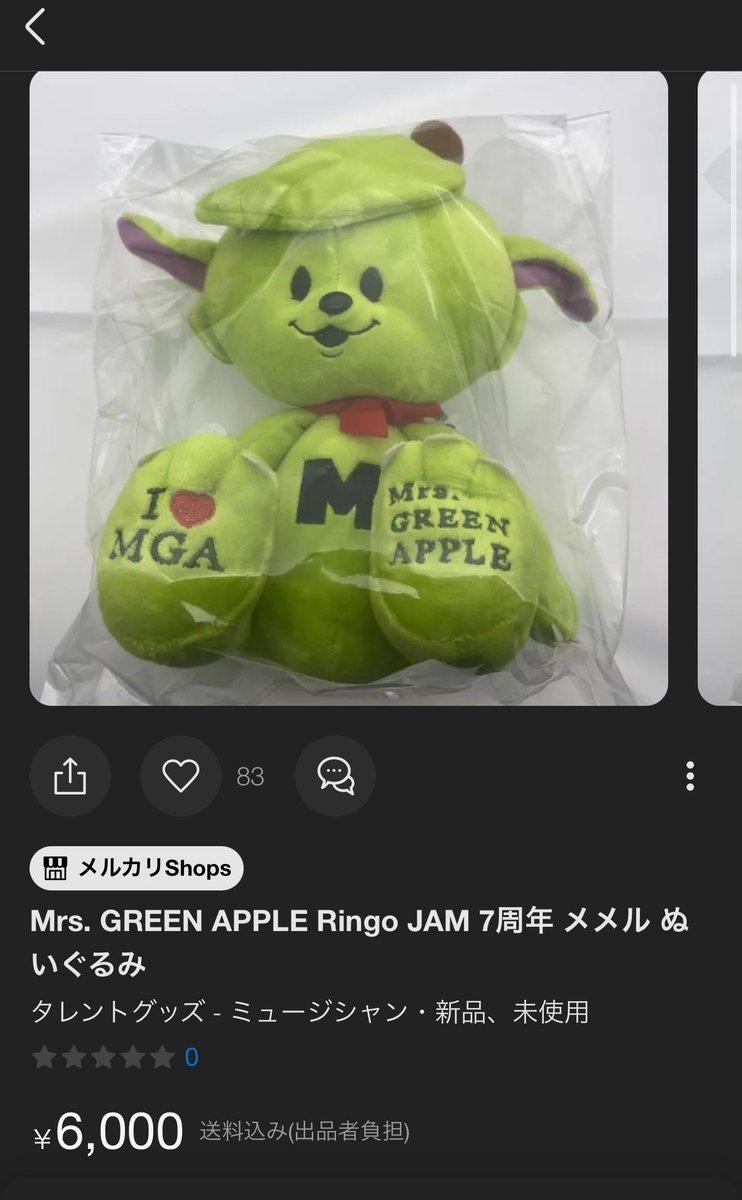The image size is (742, 1200).
Task: Tap the likes counter showing 83
Action: [251, 776]
